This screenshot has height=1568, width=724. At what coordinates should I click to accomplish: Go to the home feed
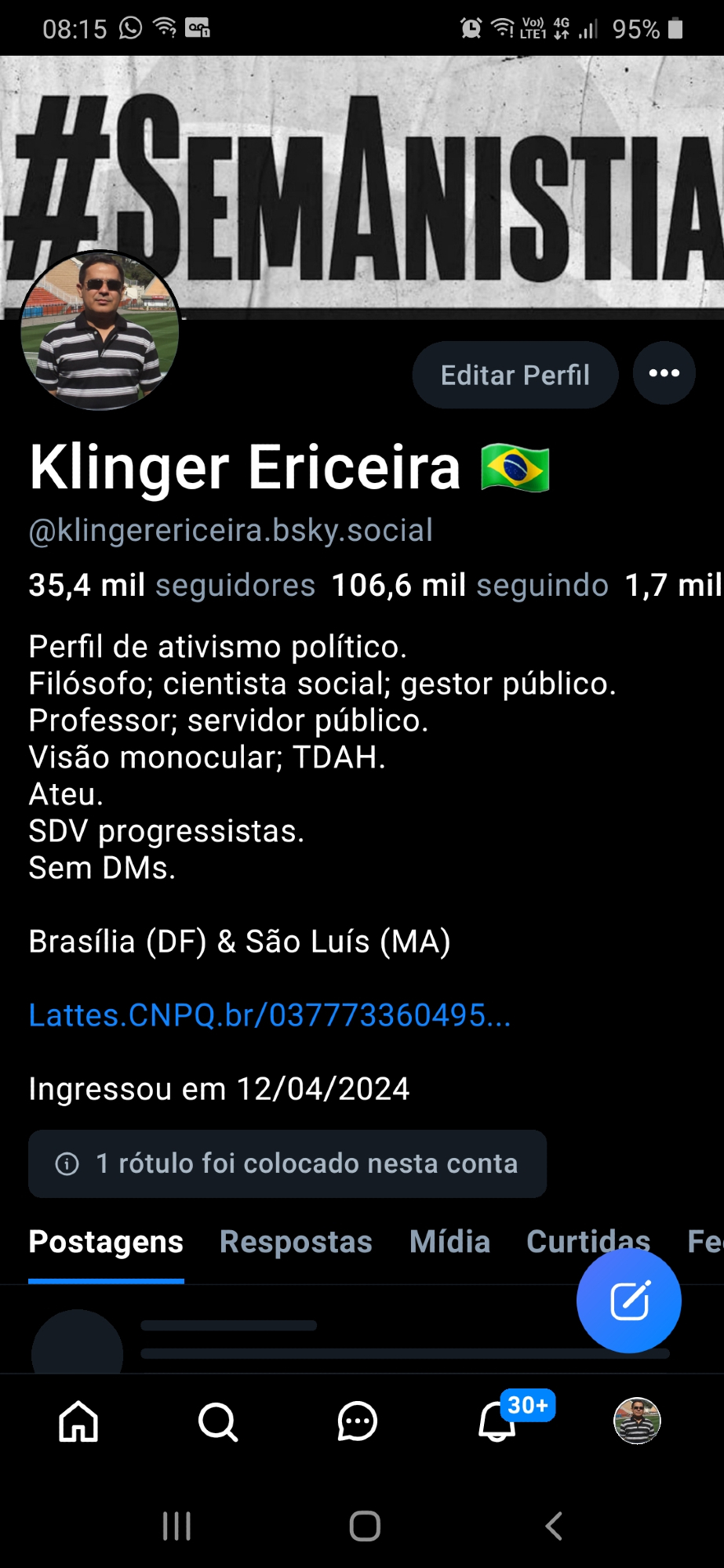pyautogui.click(x=78, y=1421)
